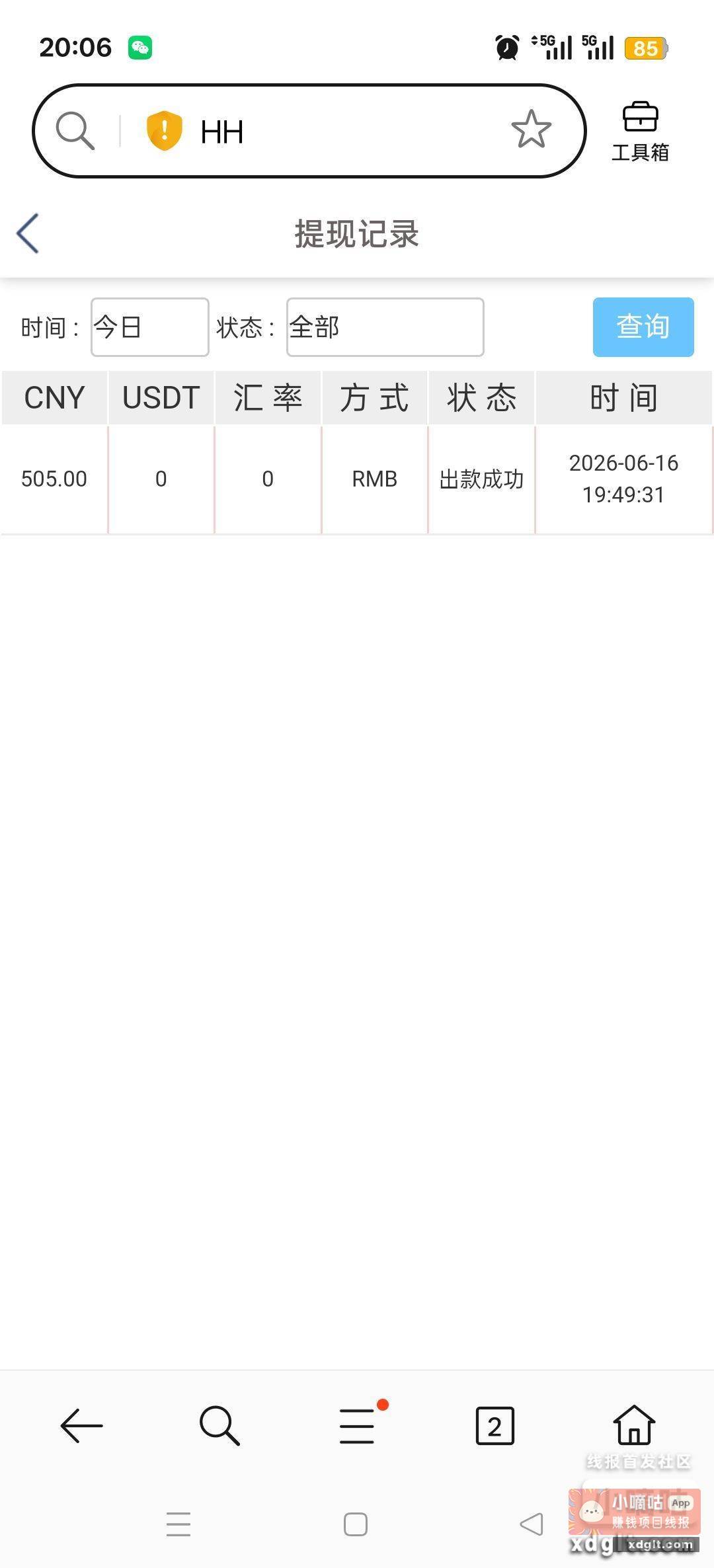Image resolution: width=714 pixels, height=1568 pixels.
Task: Tap the 查询 query button
Action: click(x=643, y=327)
